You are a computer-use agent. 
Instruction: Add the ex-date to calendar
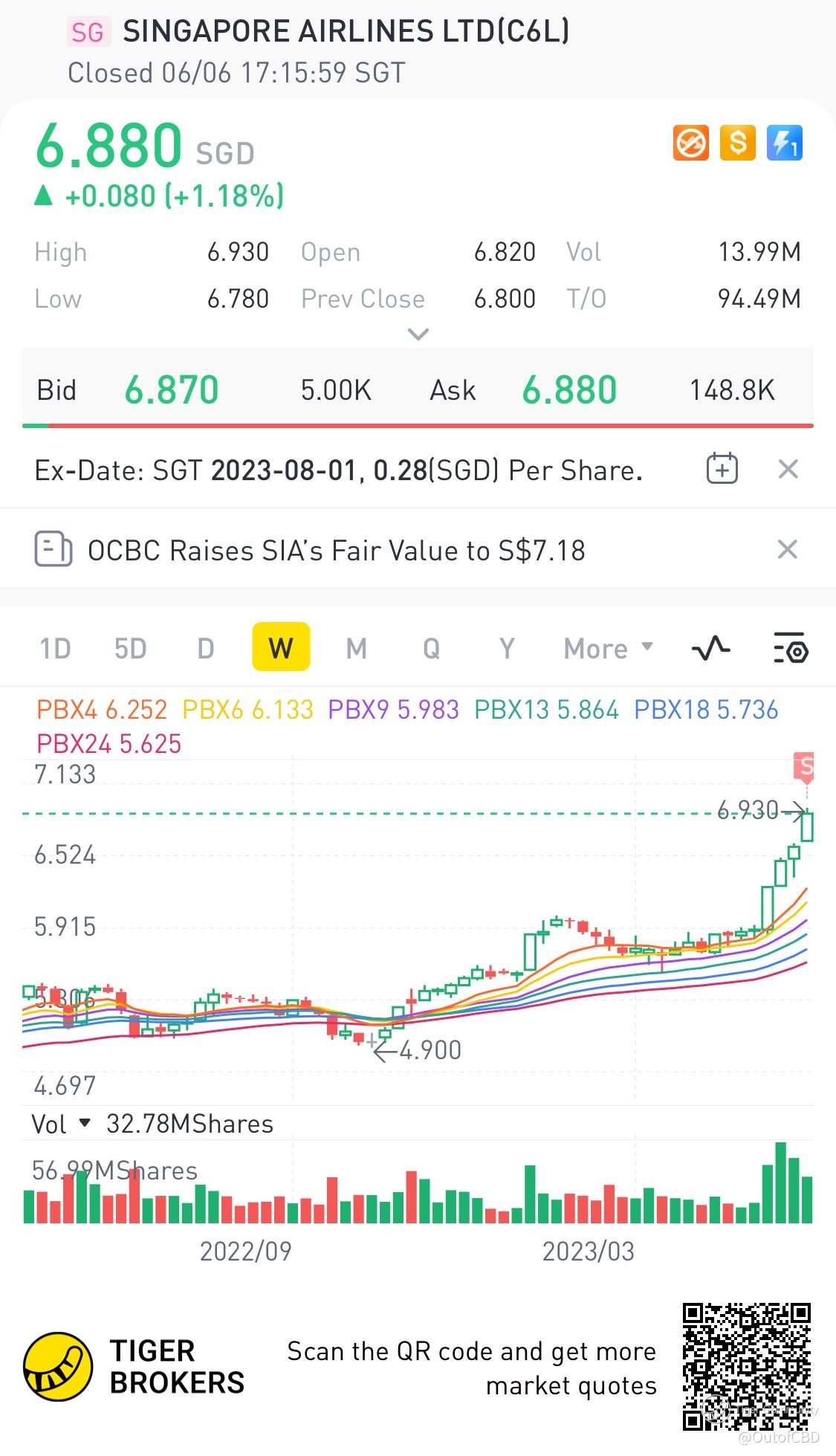click(x=722, y=469)
